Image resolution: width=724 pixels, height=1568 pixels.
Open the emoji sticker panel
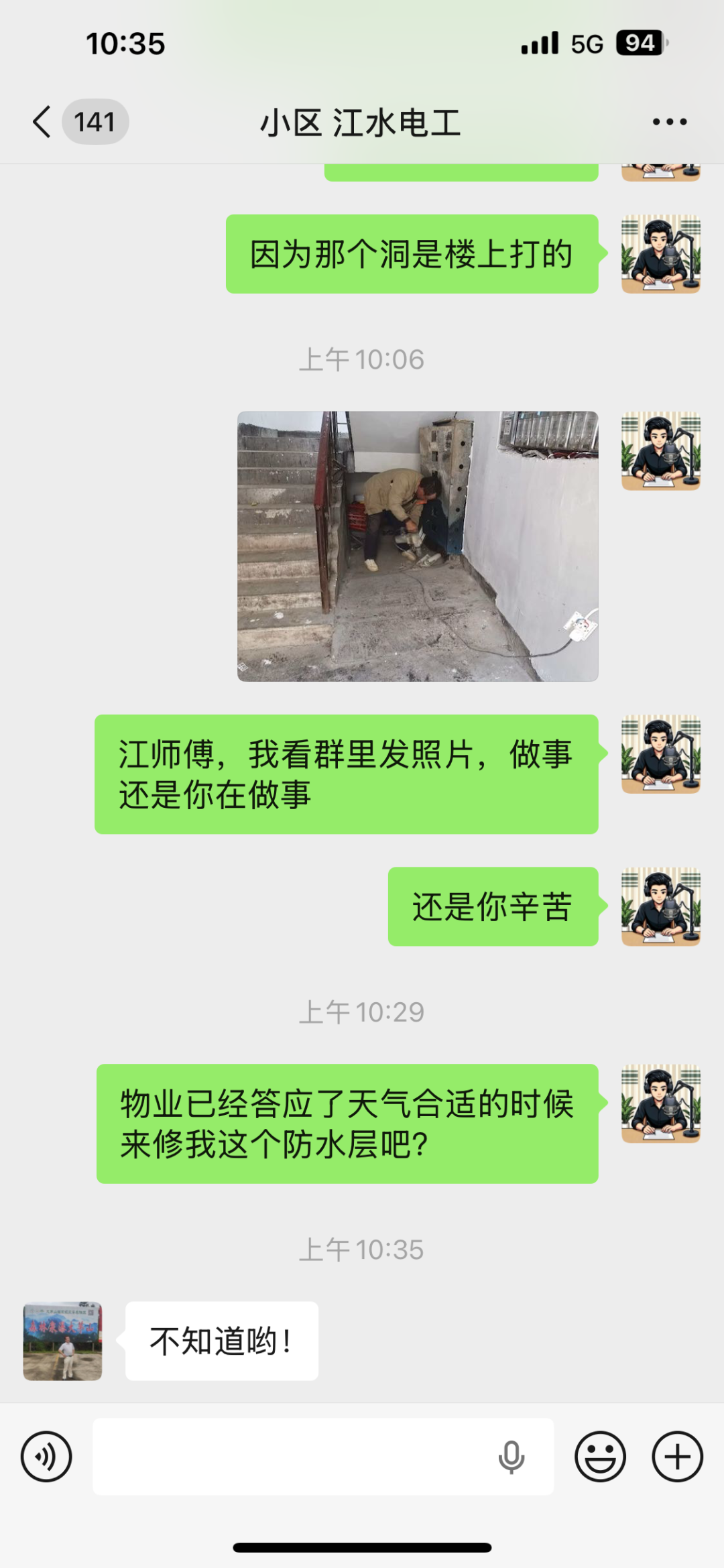(600, 1456)
